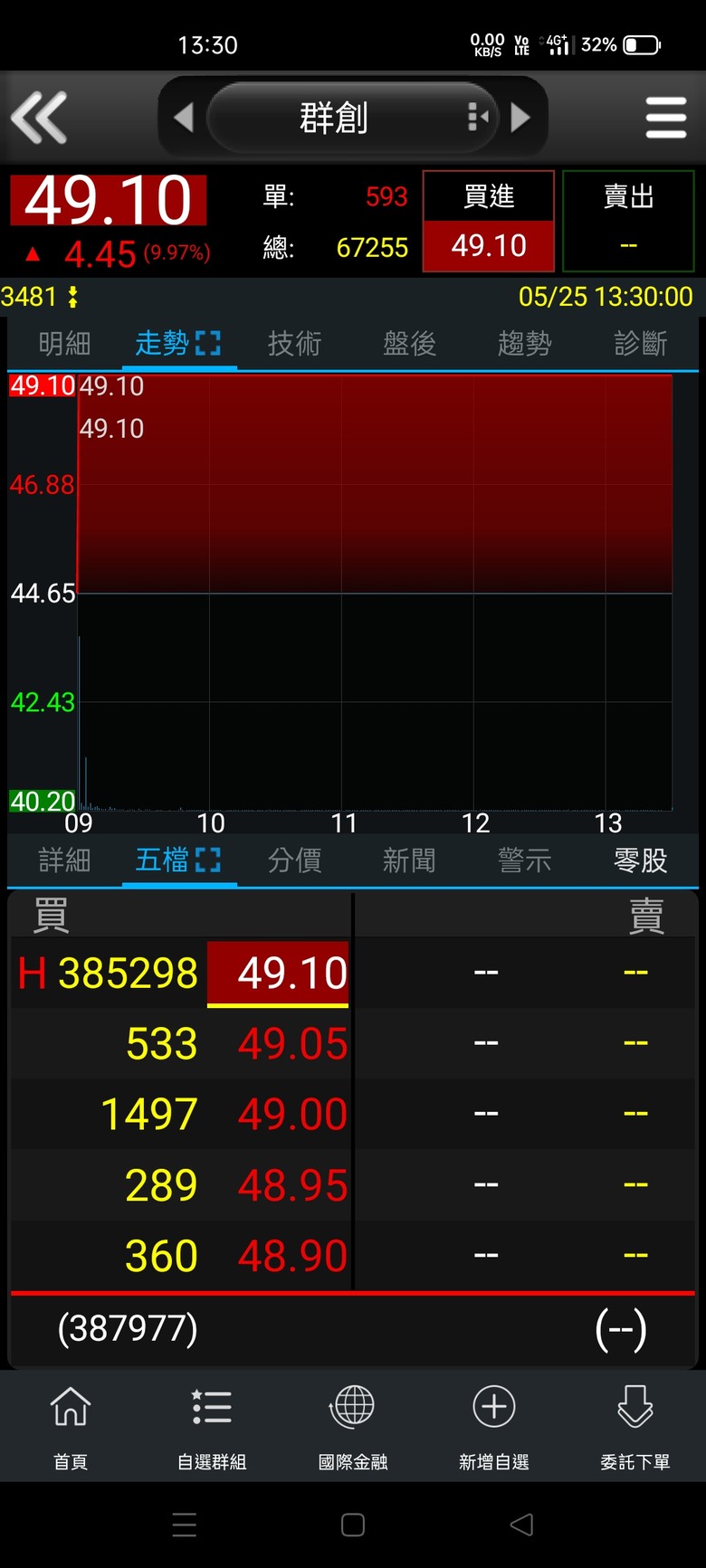
Task: Switch to the previous stock with left arrow
Action: pos(184,118)
